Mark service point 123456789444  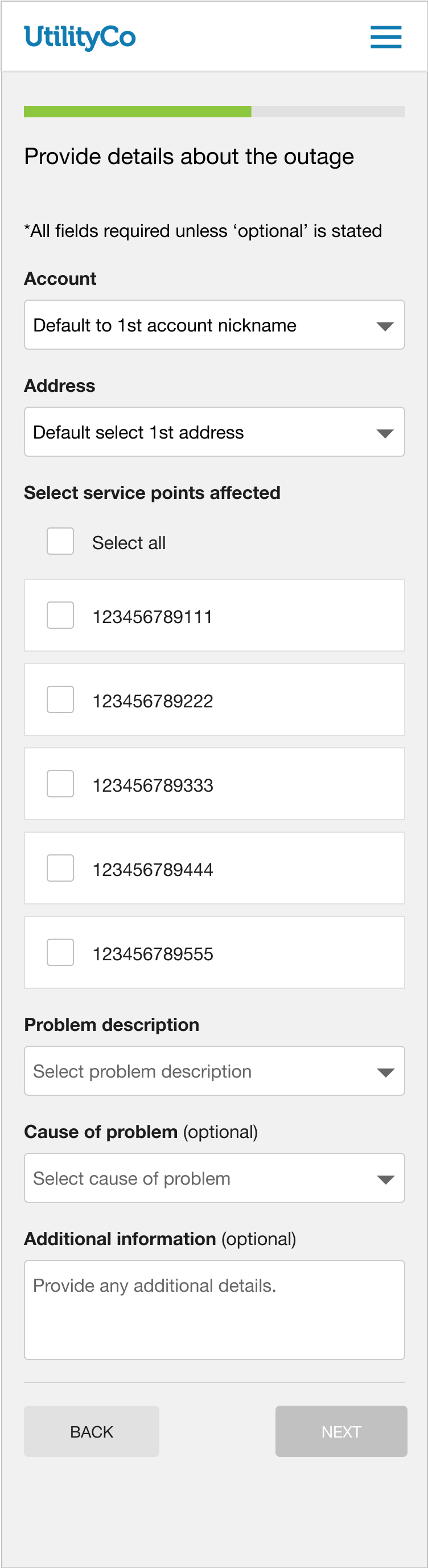tap(60, 868)
